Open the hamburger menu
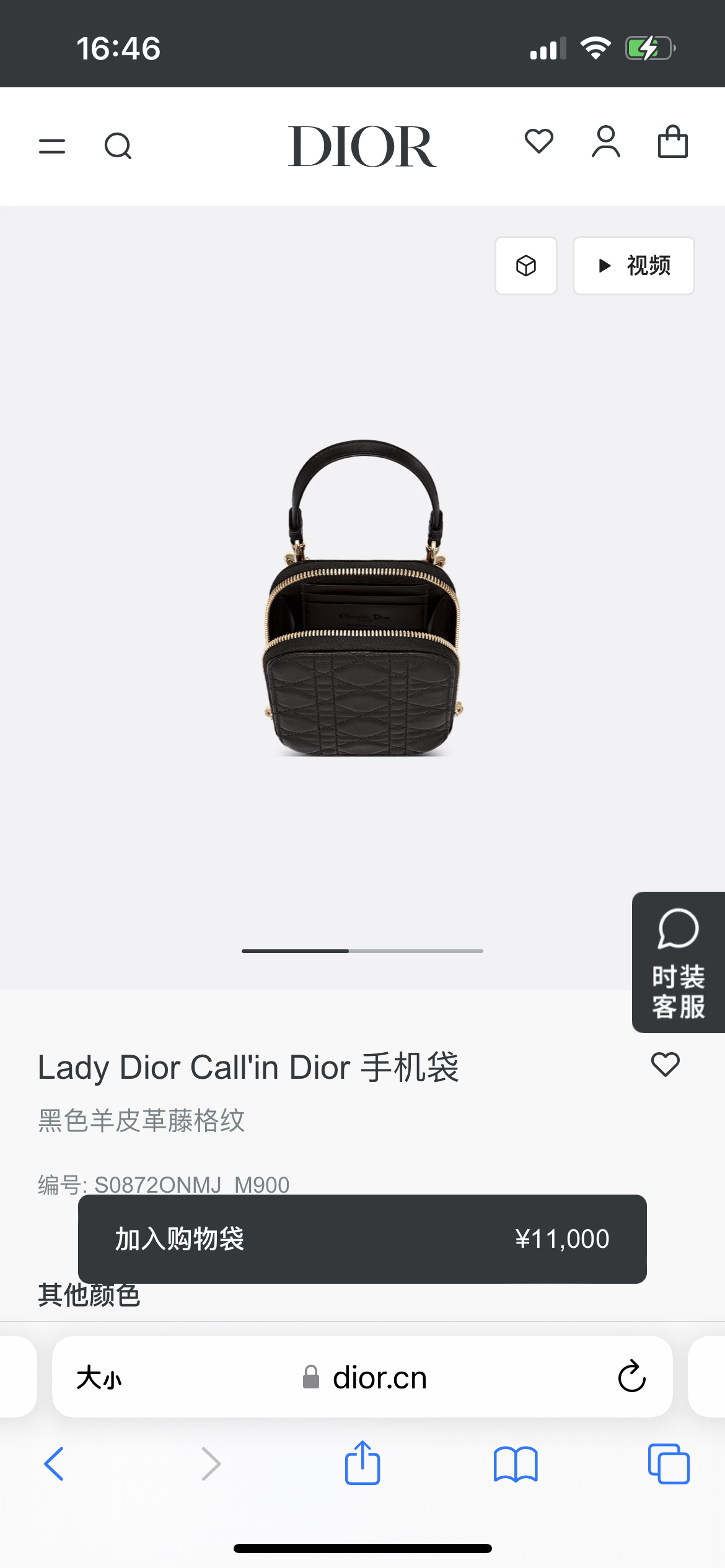Viewport: 725px width, 1568px height. point(52,147)
